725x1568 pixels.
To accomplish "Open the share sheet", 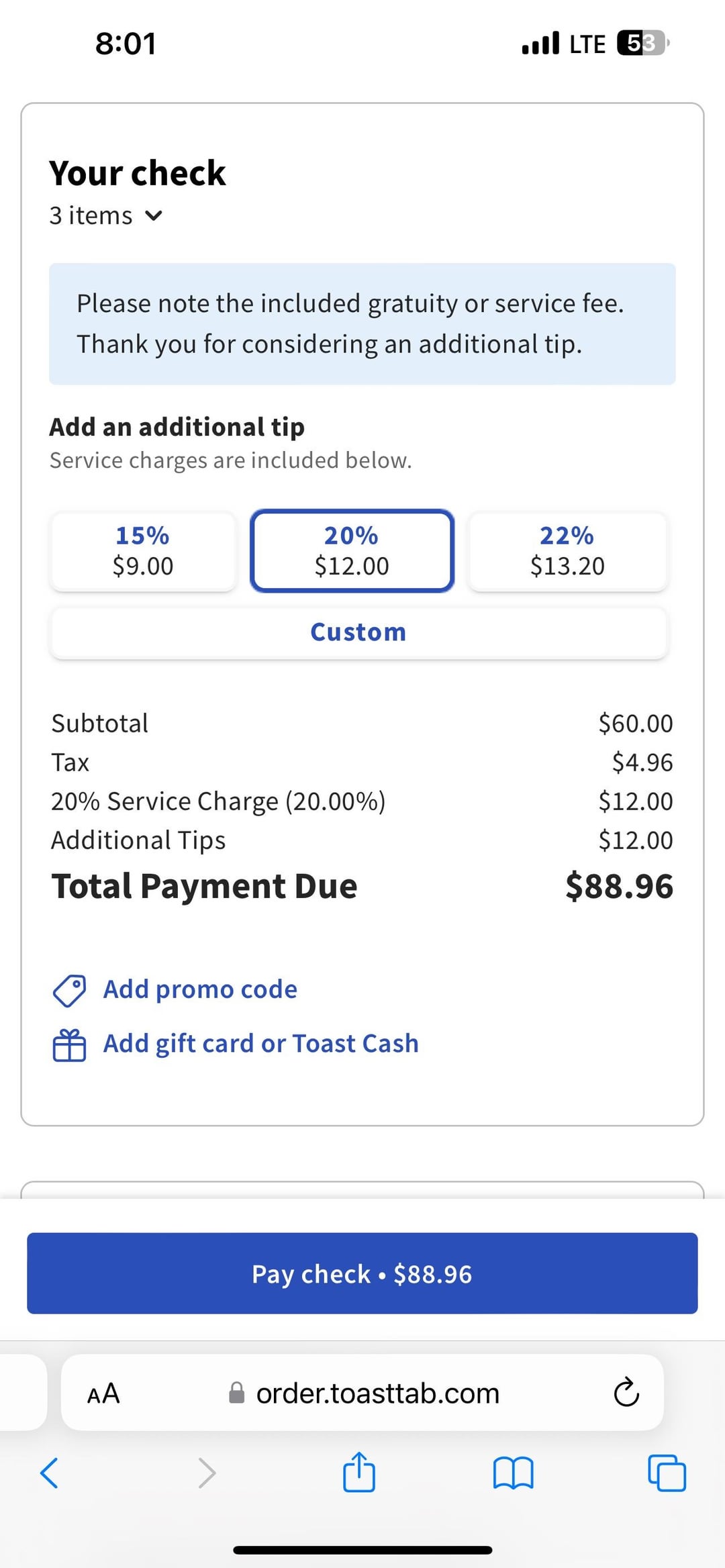I will [359, 1471].
